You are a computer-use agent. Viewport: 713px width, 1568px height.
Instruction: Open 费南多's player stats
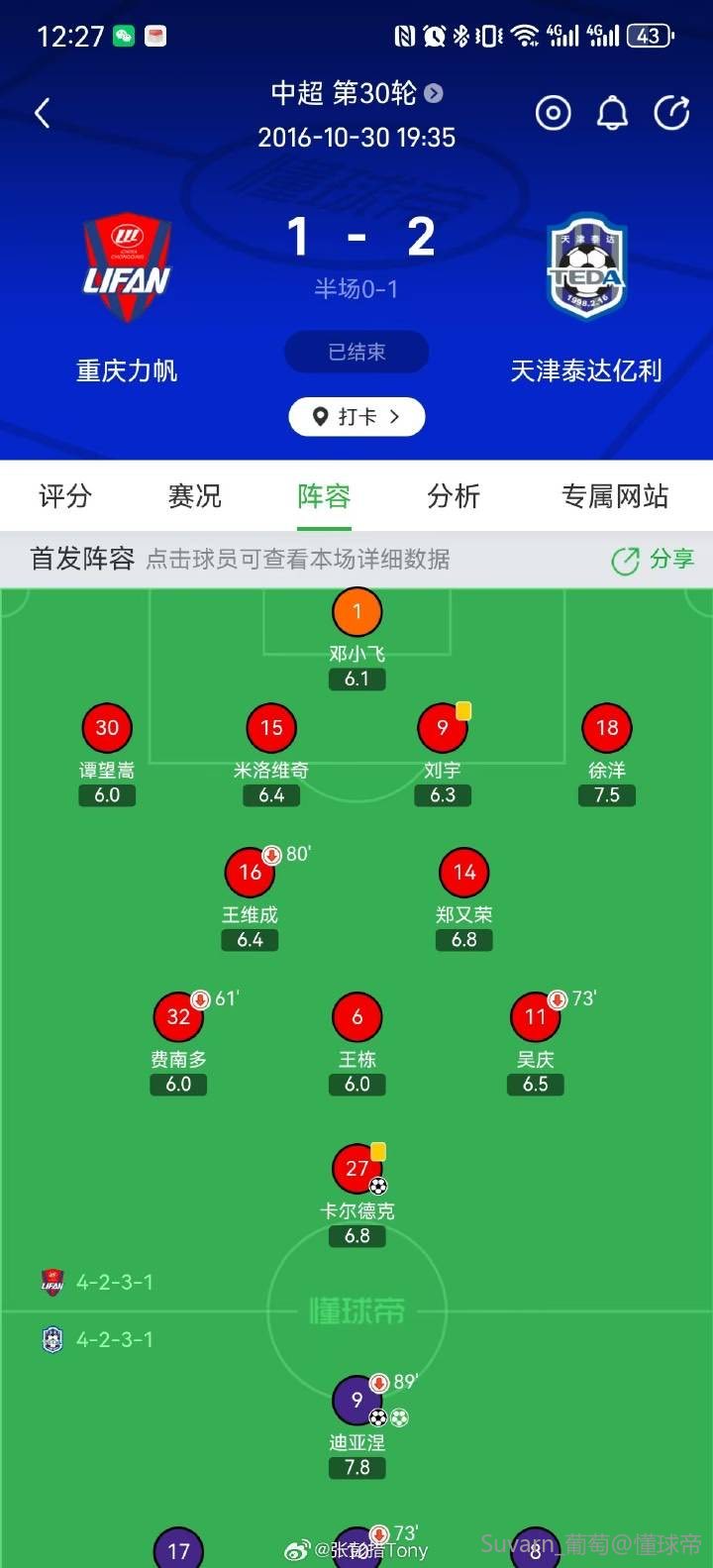point(178,1018)
